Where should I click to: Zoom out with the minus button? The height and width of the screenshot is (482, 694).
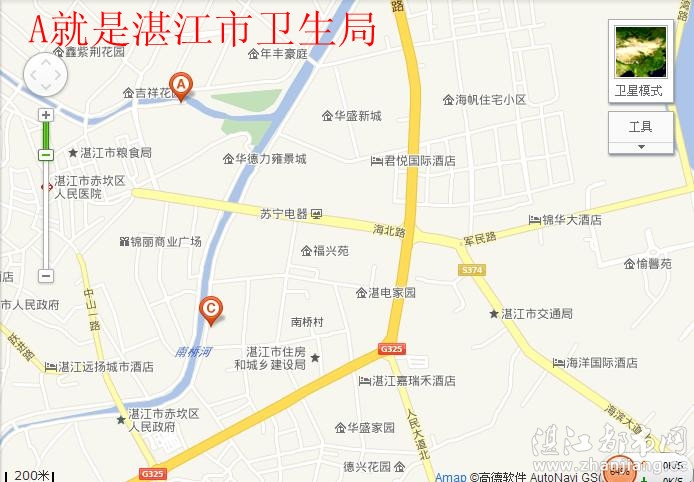click(46, 276)
